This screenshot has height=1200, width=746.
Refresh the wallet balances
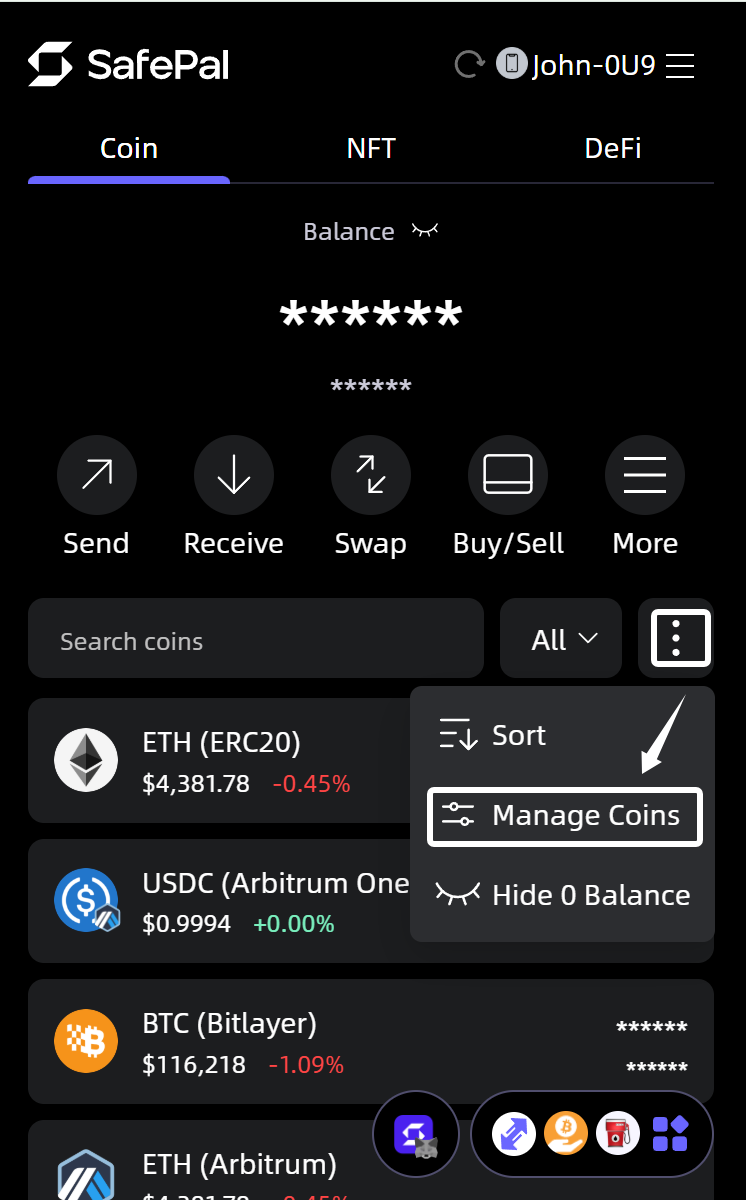pos(469,66)
